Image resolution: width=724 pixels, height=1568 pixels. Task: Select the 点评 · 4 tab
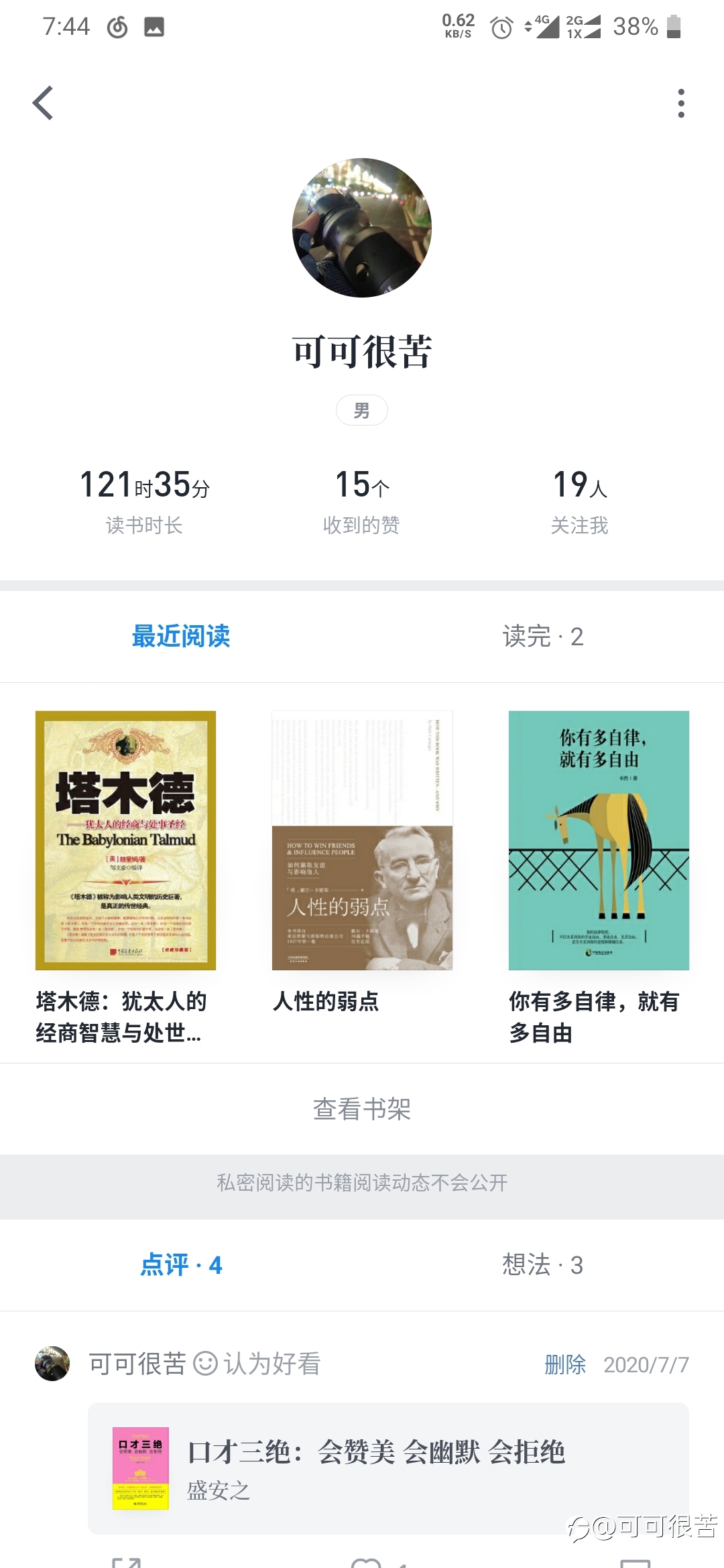tap(181, 1265)
